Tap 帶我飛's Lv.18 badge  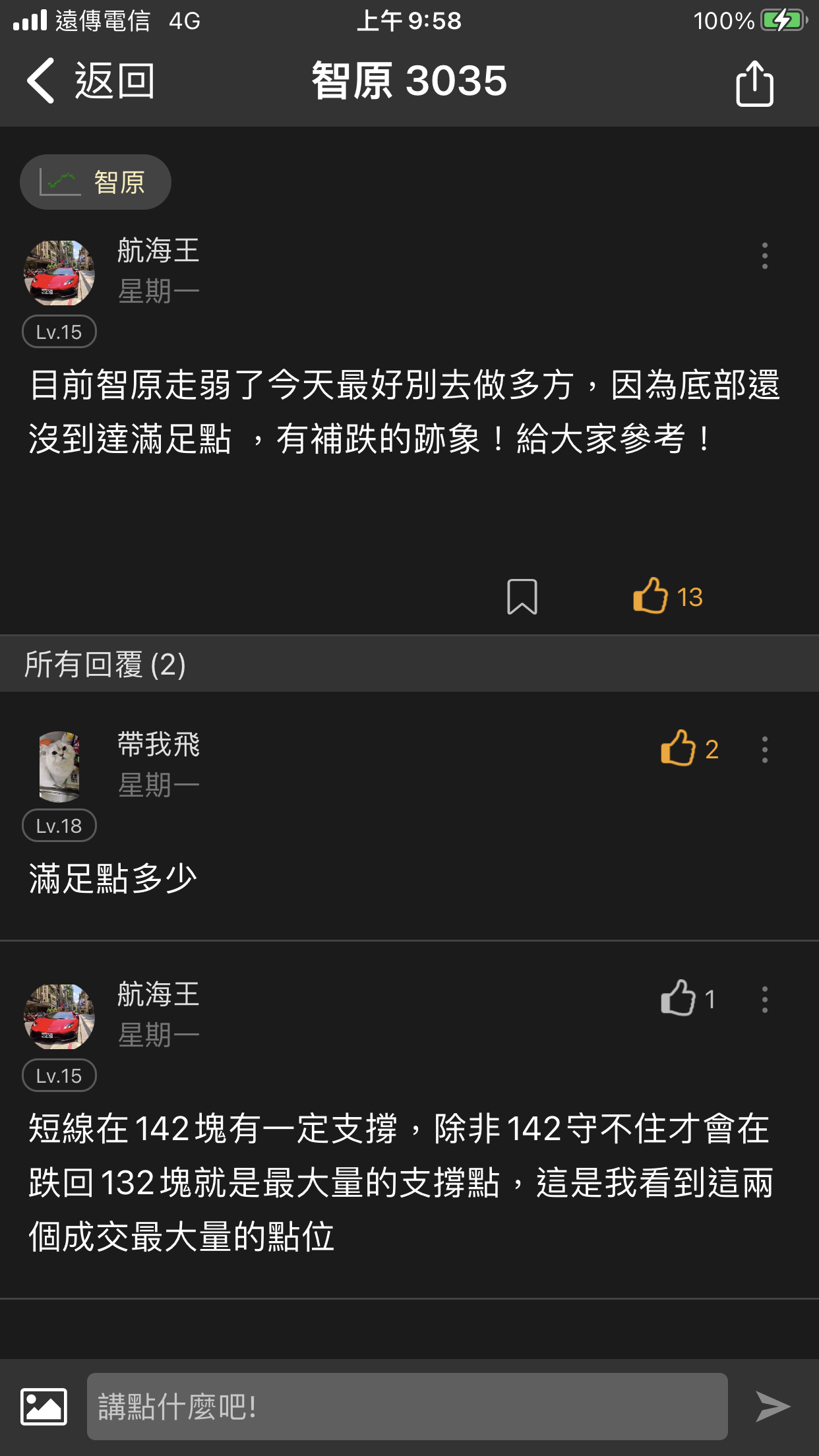59,825
